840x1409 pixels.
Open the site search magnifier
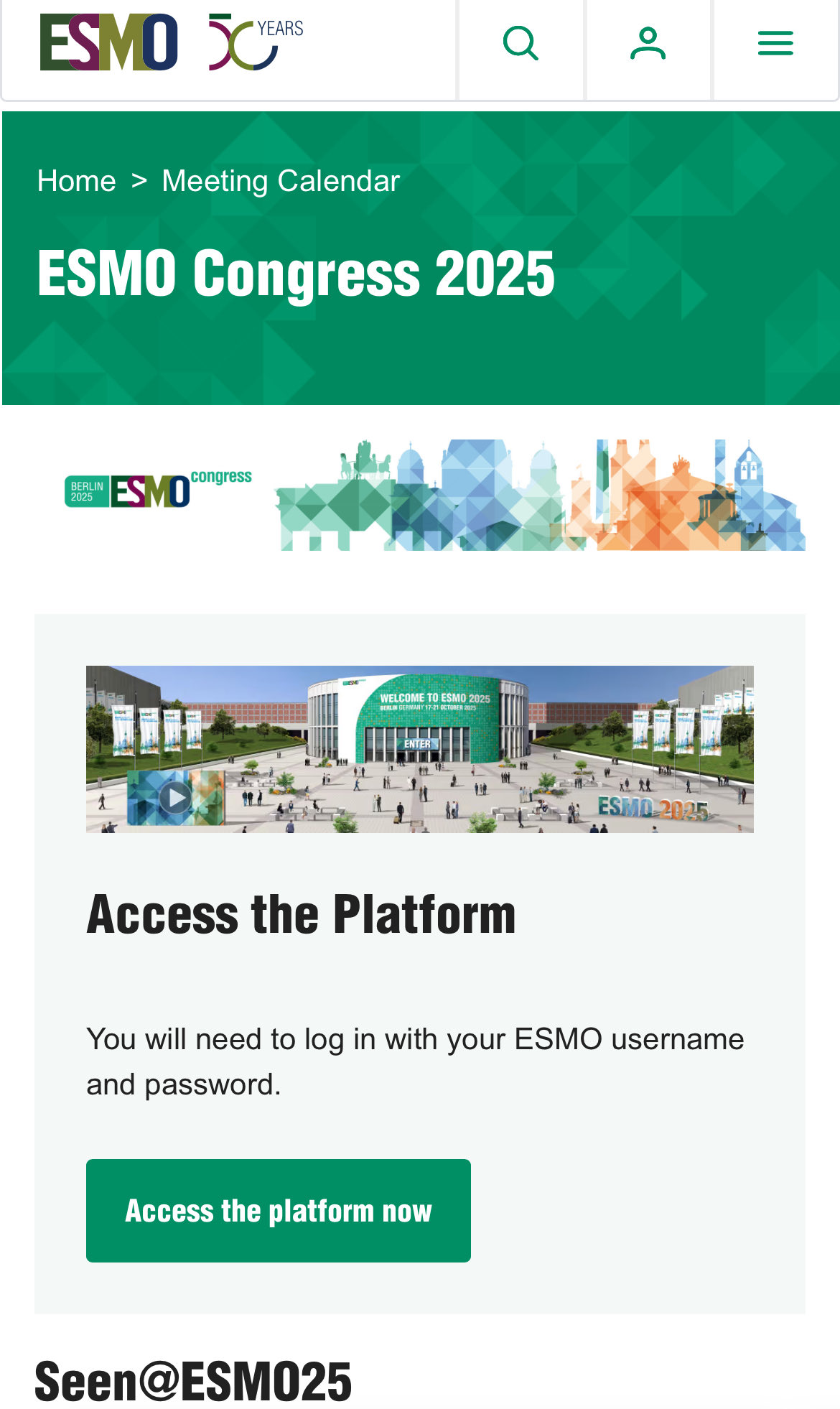tap(521, 44)
